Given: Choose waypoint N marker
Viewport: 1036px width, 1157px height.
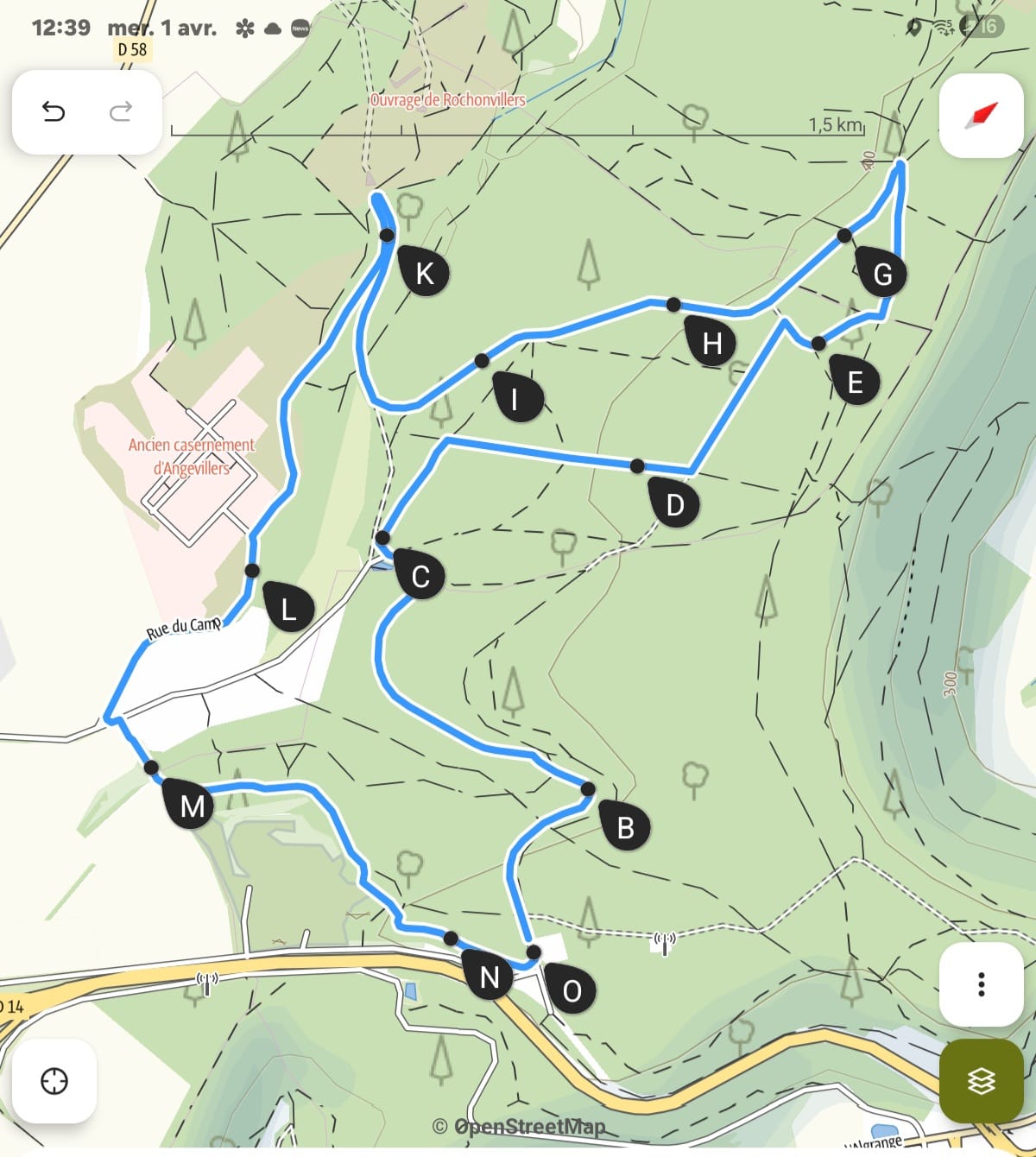Looking at the screenshot, I should coord(489,976).
